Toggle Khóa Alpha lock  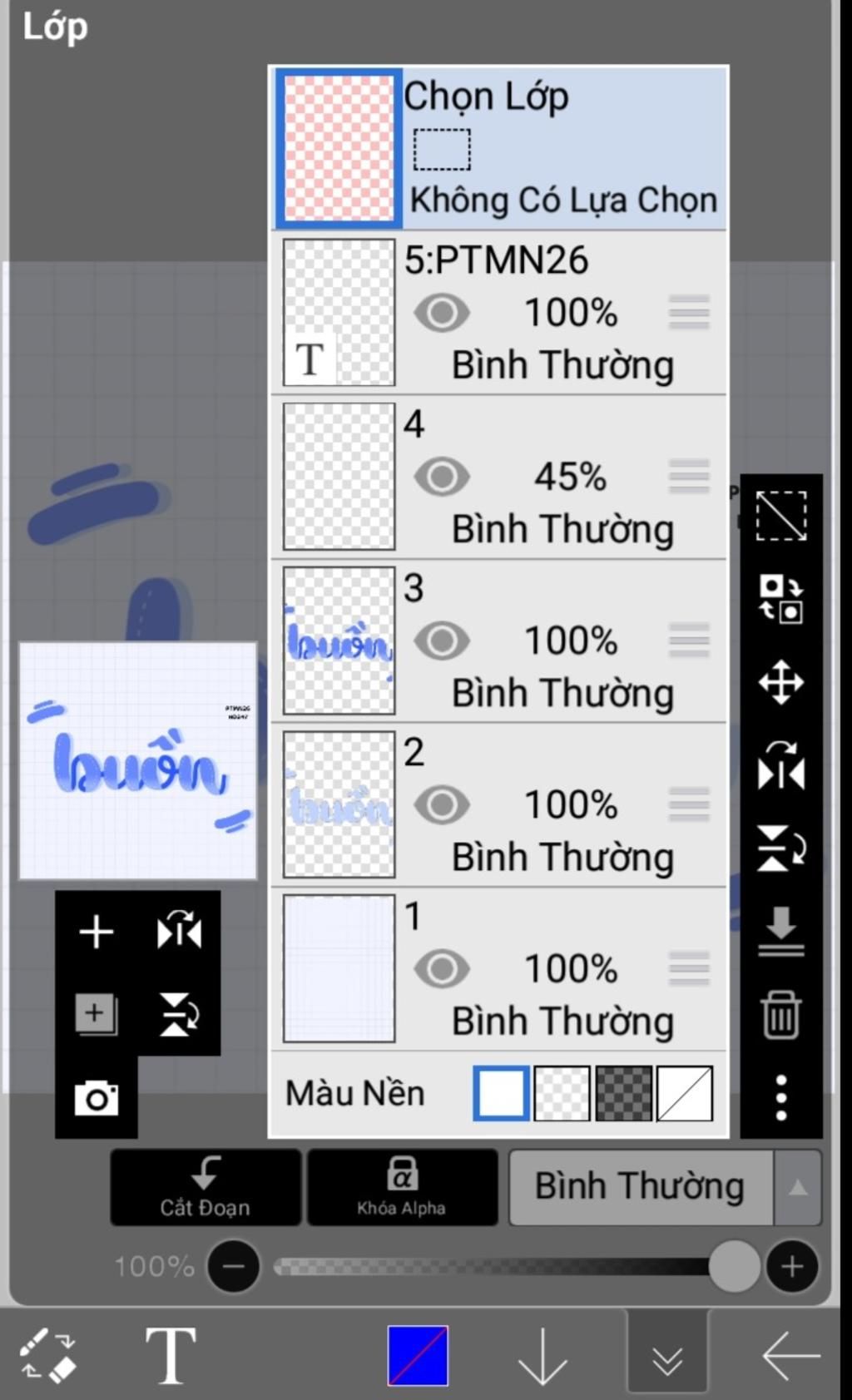pyautogui.click(x=402, y=1187)
